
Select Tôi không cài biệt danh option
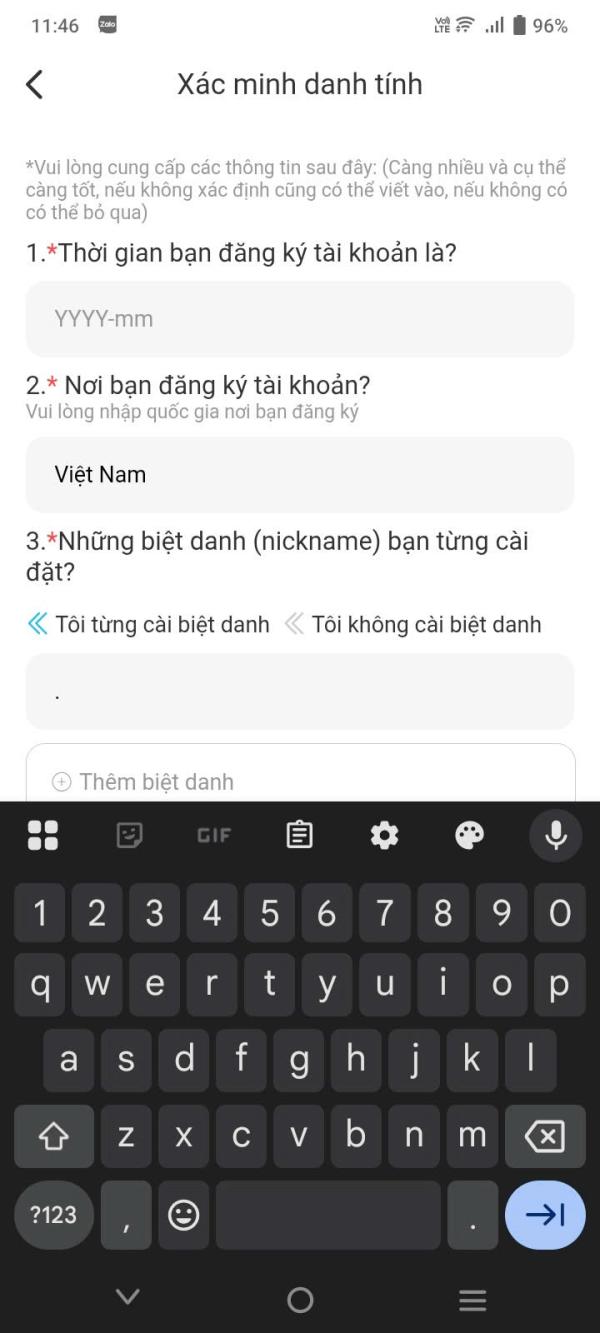413,625
